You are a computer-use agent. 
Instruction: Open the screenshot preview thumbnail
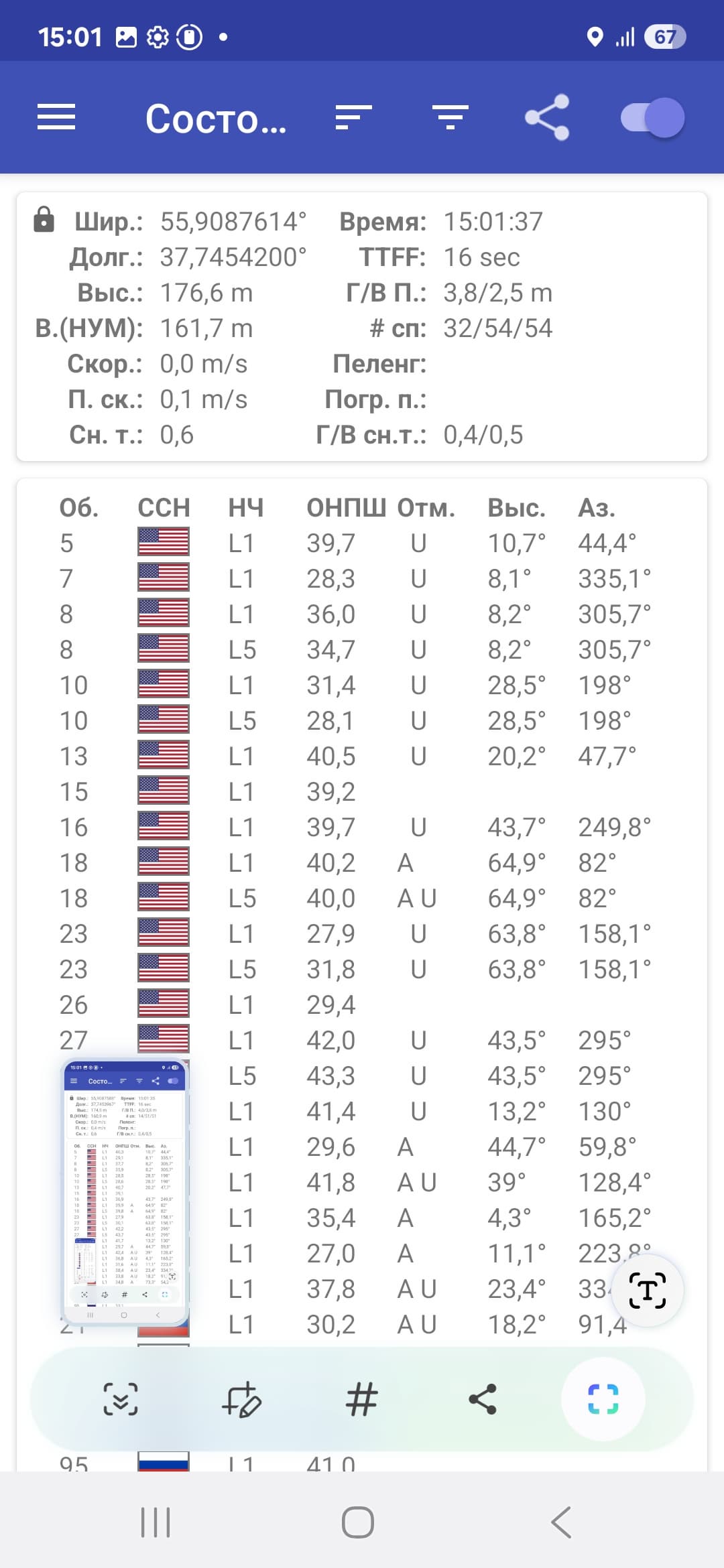(x=125, y=1192)
